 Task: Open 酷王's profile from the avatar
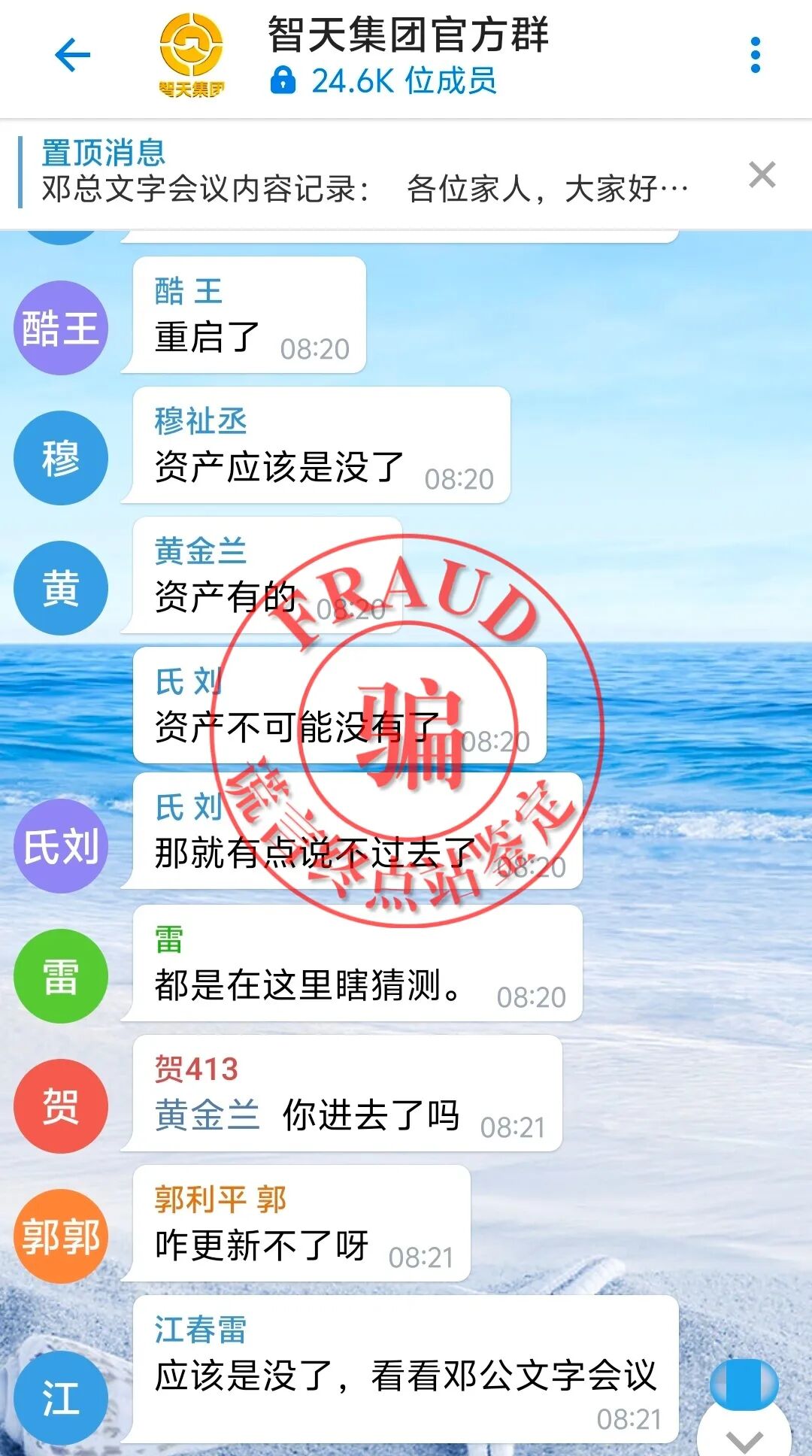pos(61,328)
